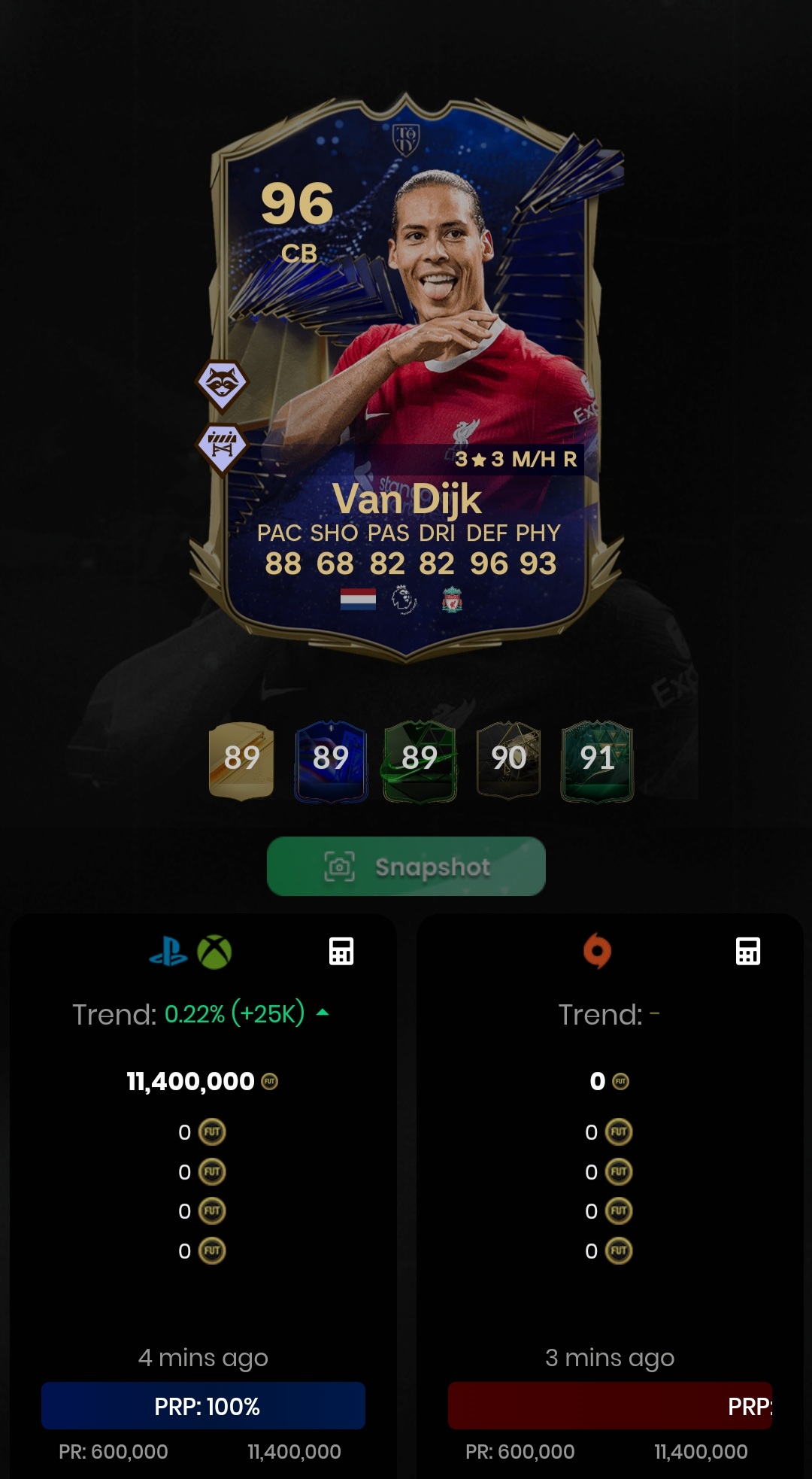The image size is (812, 1479).
Task: Select the green 89 rated version card
Action: pos(420,761)
